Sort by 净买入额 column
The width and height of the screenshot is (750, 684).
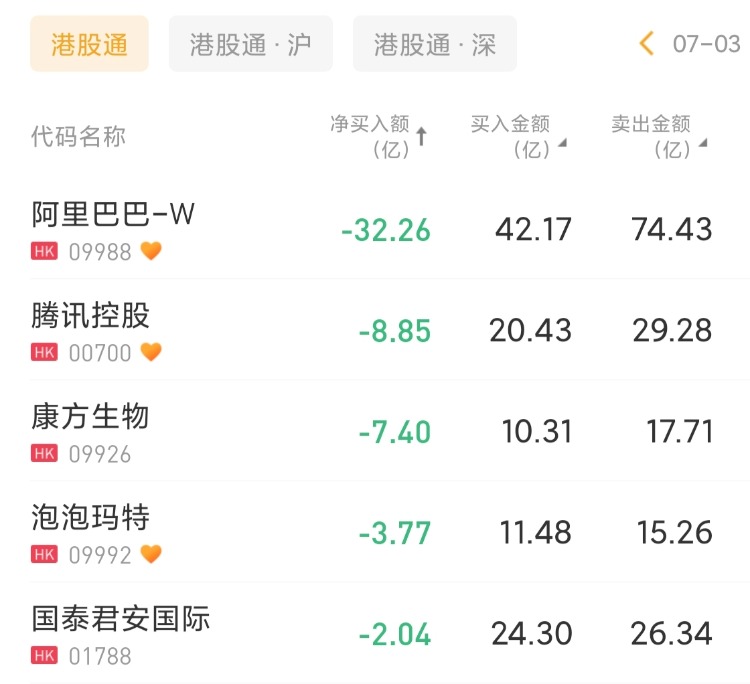point(380,137)
